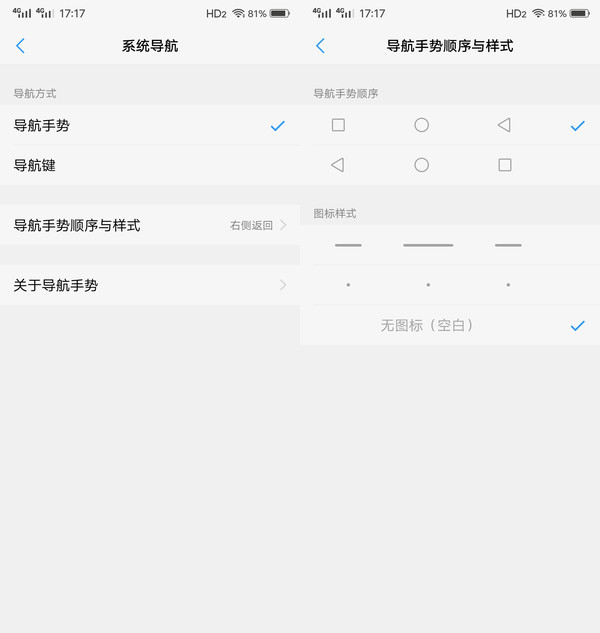Select 导航手势 navigation mode
The height and width of the screenshot is (633, 600).
pyautogui.click(x=150, y=126)
